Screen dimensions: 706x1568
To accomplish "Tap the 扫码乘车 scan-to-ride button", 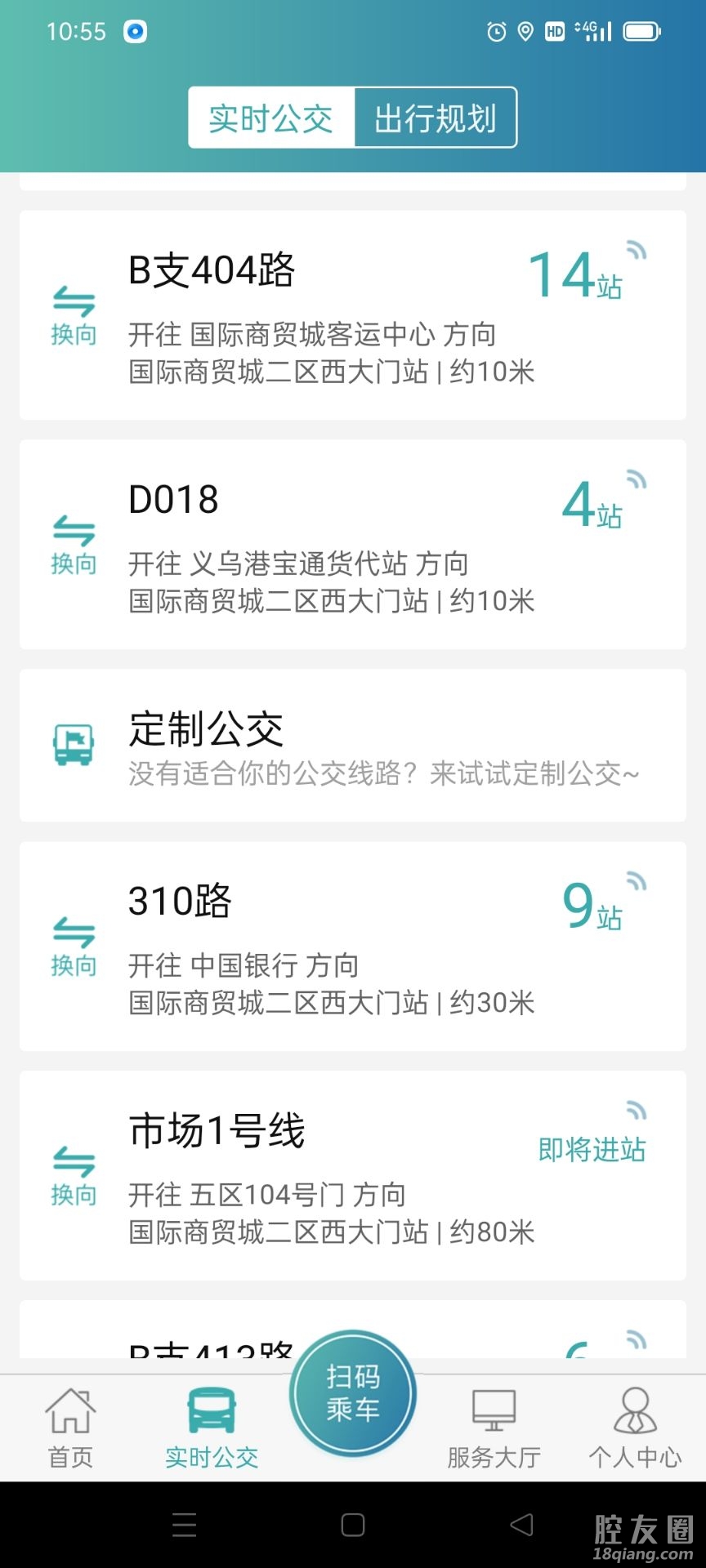I will coord(353,1393).
